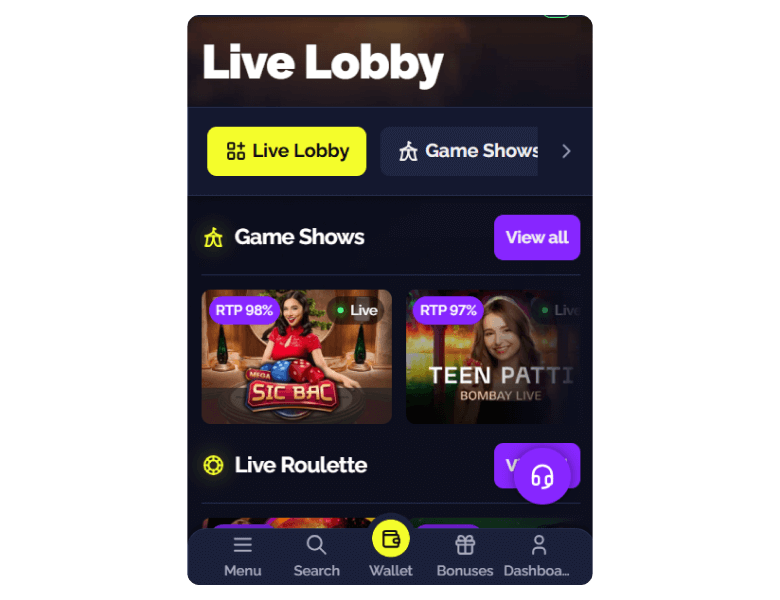Select the Live Lobby category chip

click(x=287, y=151)
